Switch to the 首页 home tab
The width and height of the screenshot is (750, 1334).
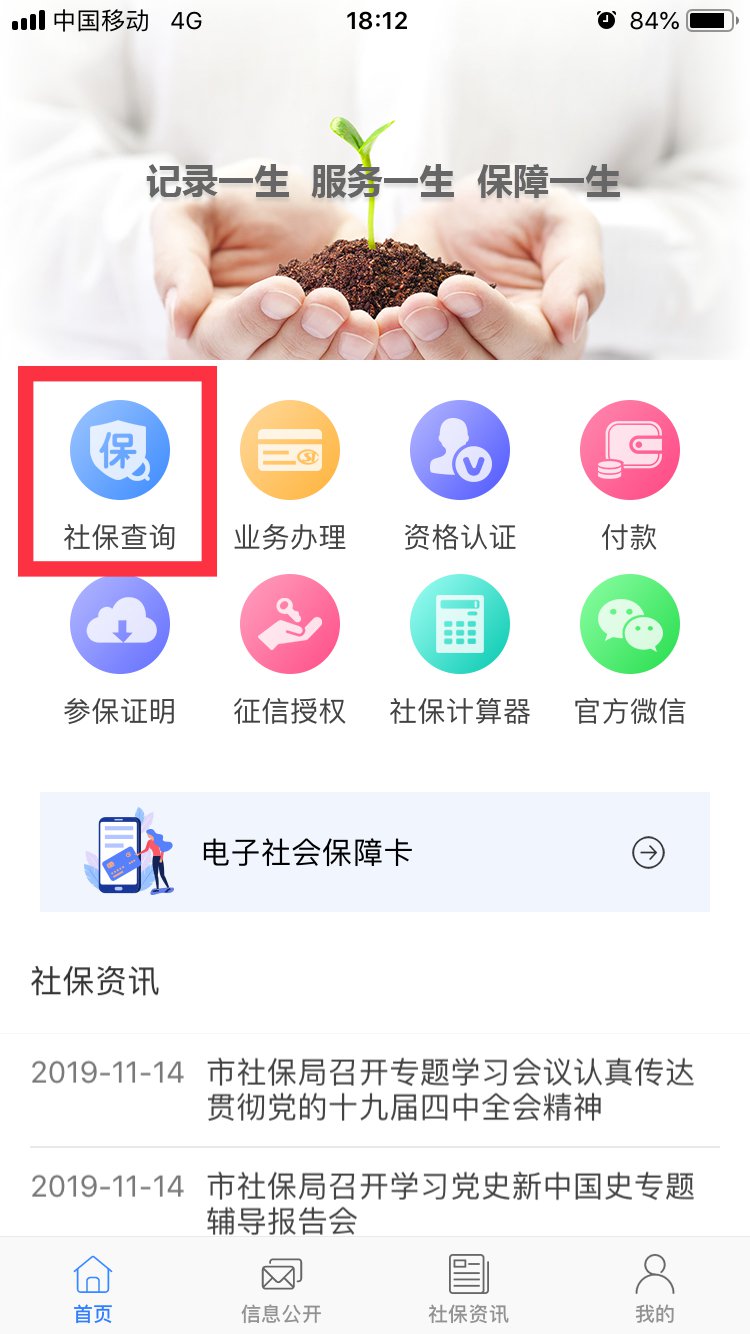coord(93,1288)
